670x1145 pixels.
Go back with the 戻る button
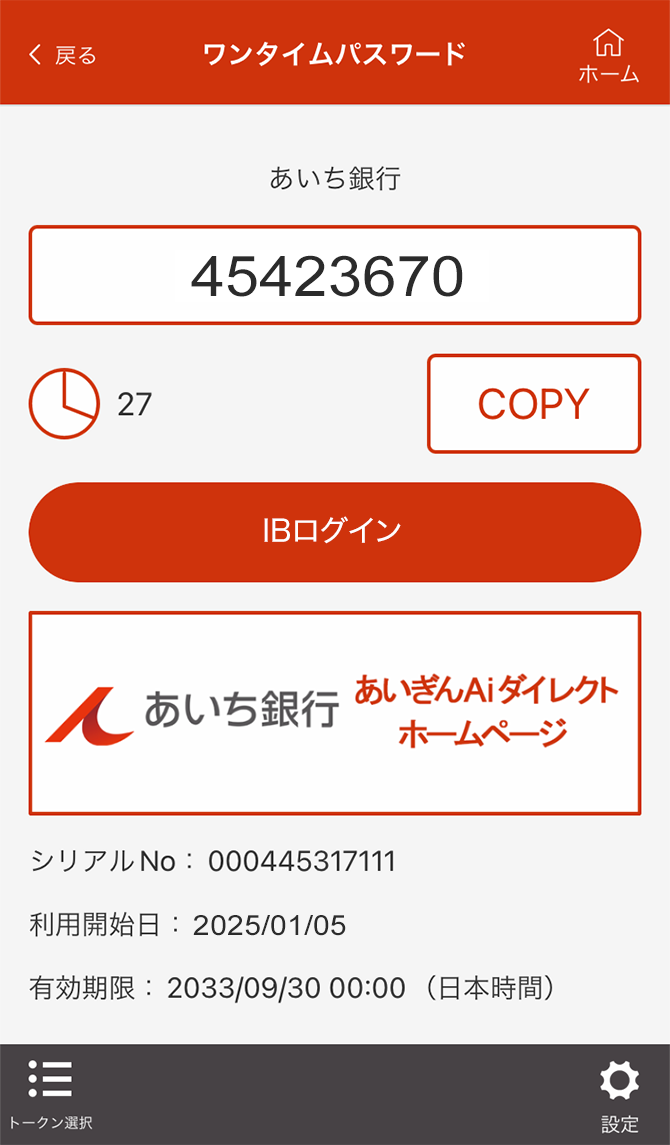coord(62,55)
